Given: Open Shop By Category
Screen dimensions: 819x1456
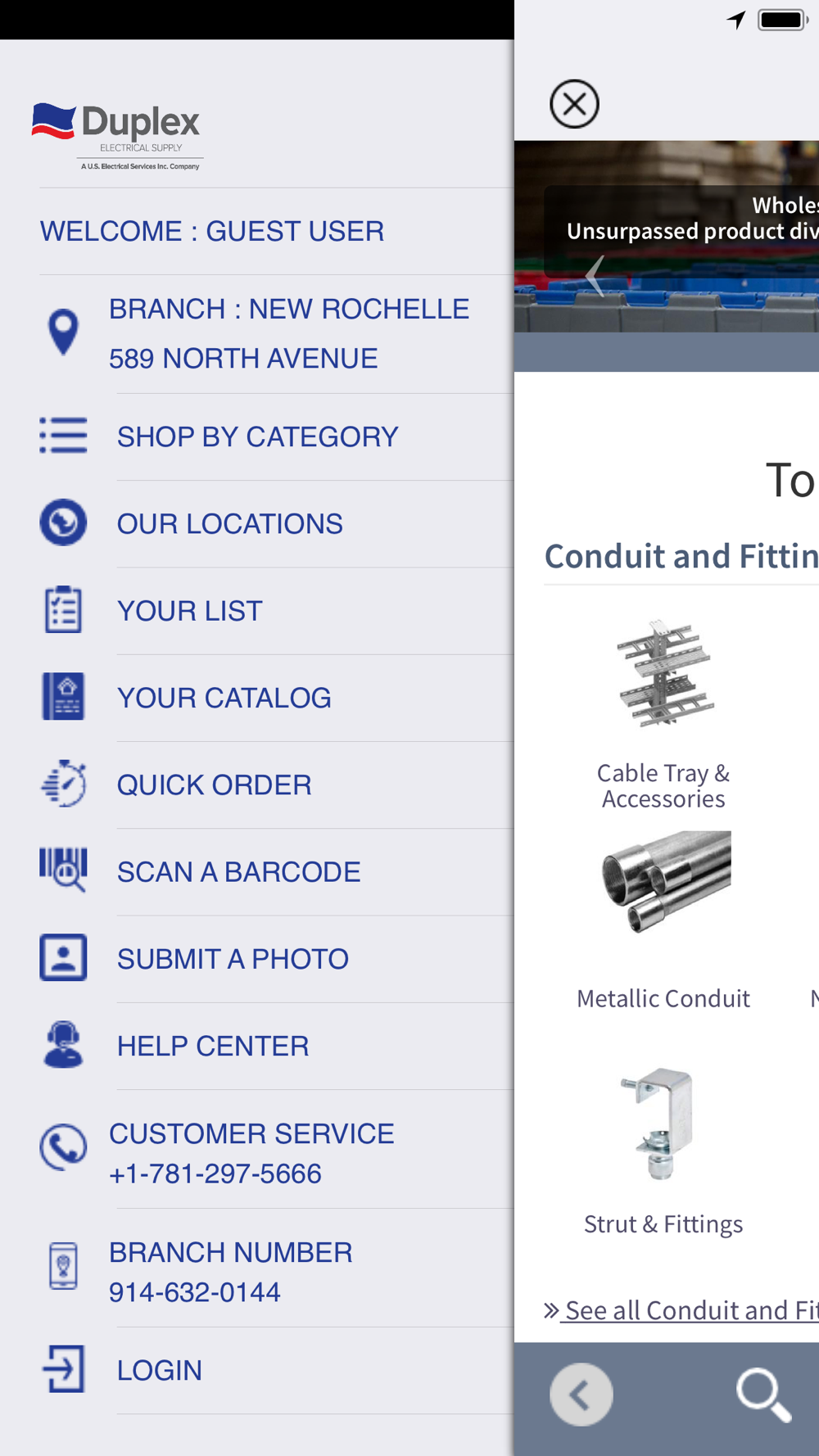Looking at the screenshot, I should coord(257,436).
